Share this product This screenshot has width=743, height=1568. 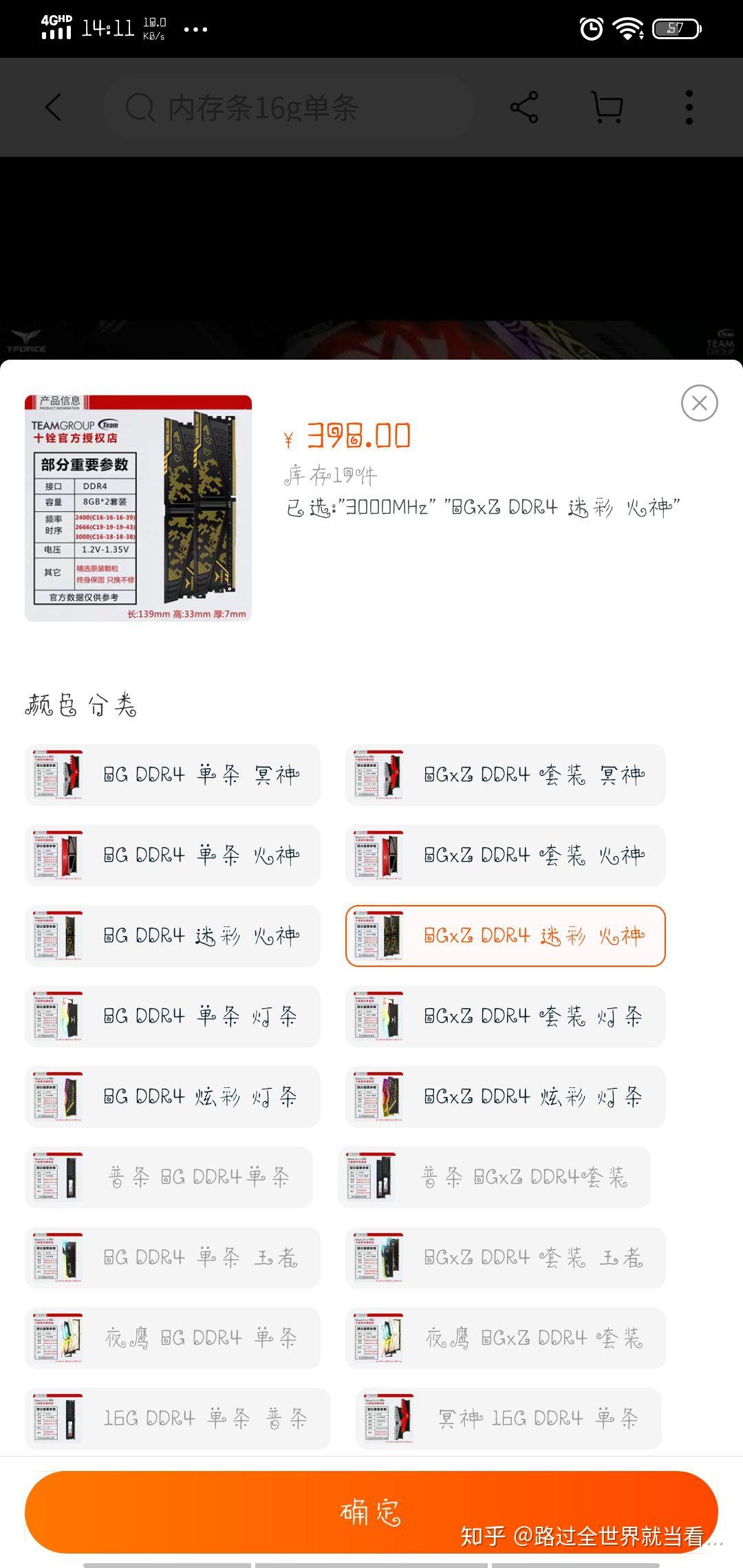click(524, 107)
